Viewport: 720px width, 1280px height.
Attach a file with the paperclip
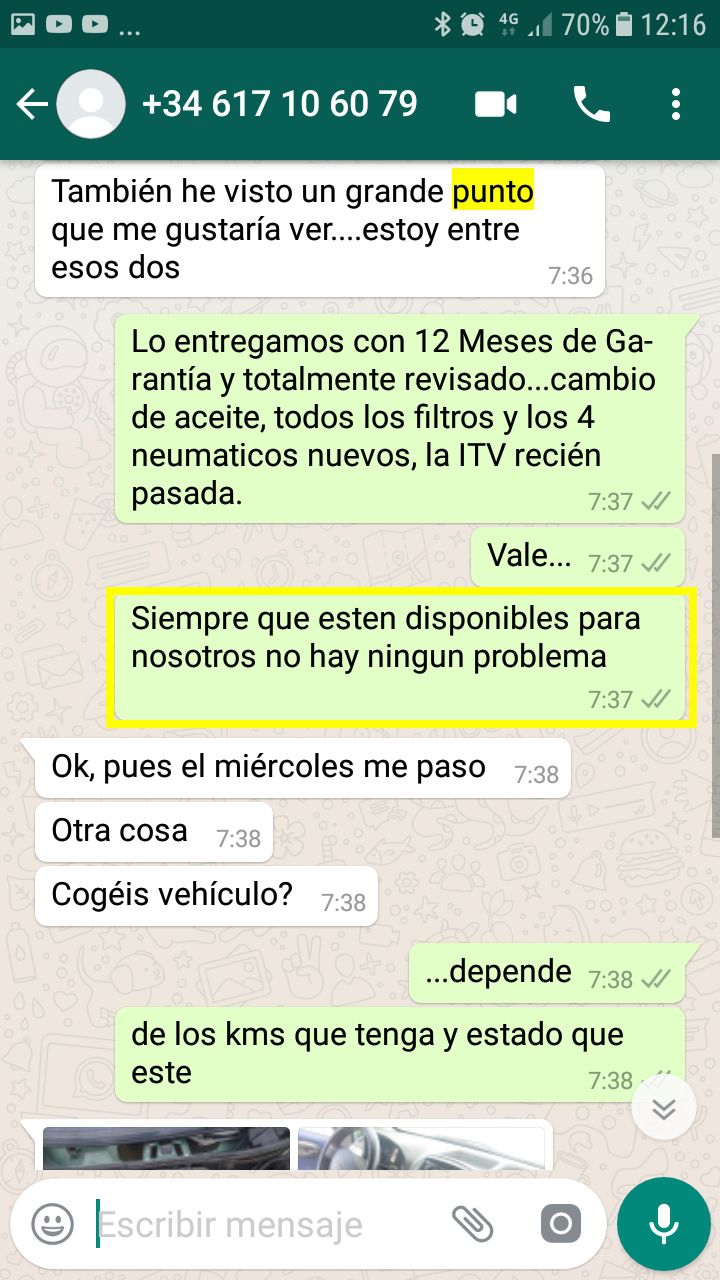[472, 1222]
